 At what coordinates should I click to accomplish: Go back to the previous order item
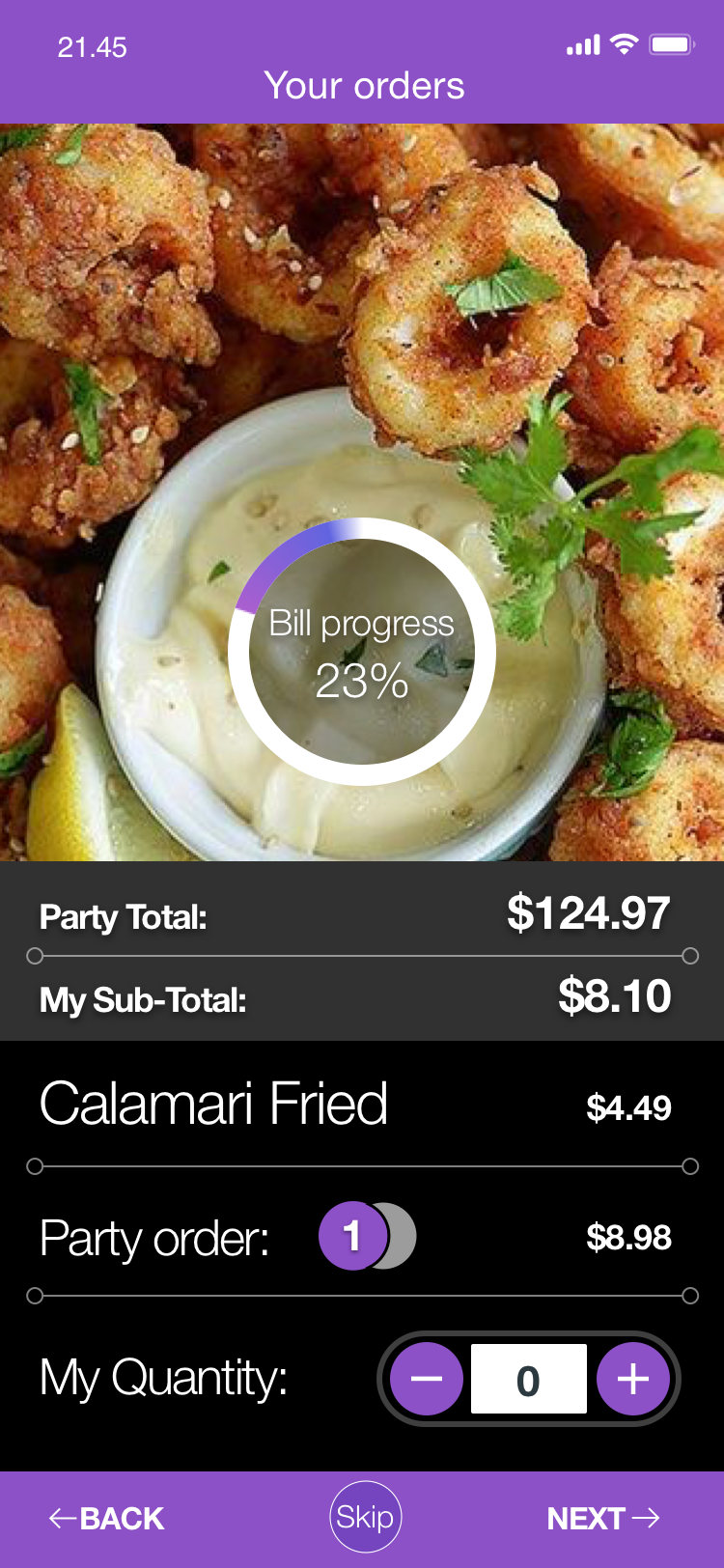coord(107,1518)
